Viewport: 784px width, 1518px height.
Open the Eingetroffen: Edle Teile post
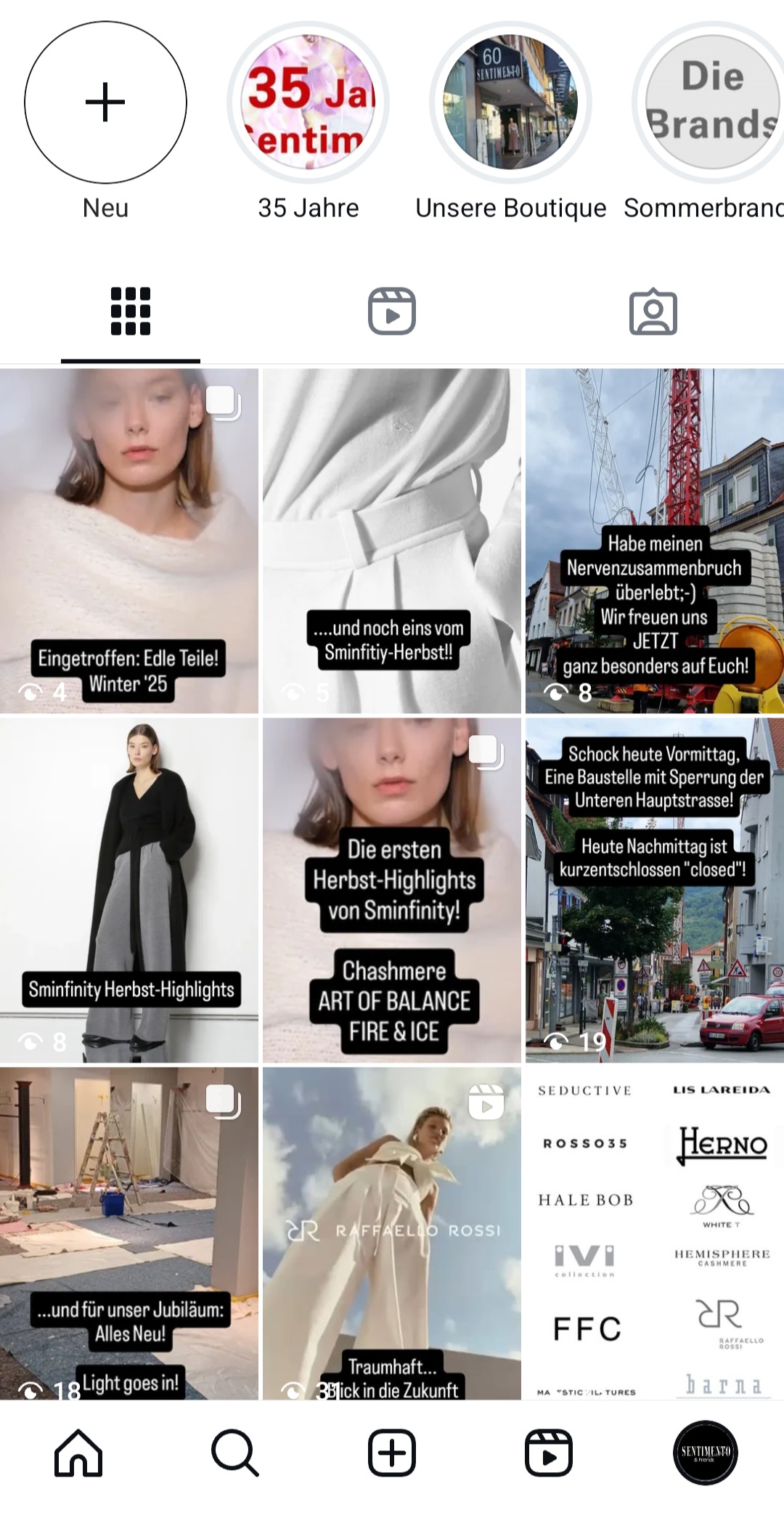pyautogui.click(x=129, y=540)
